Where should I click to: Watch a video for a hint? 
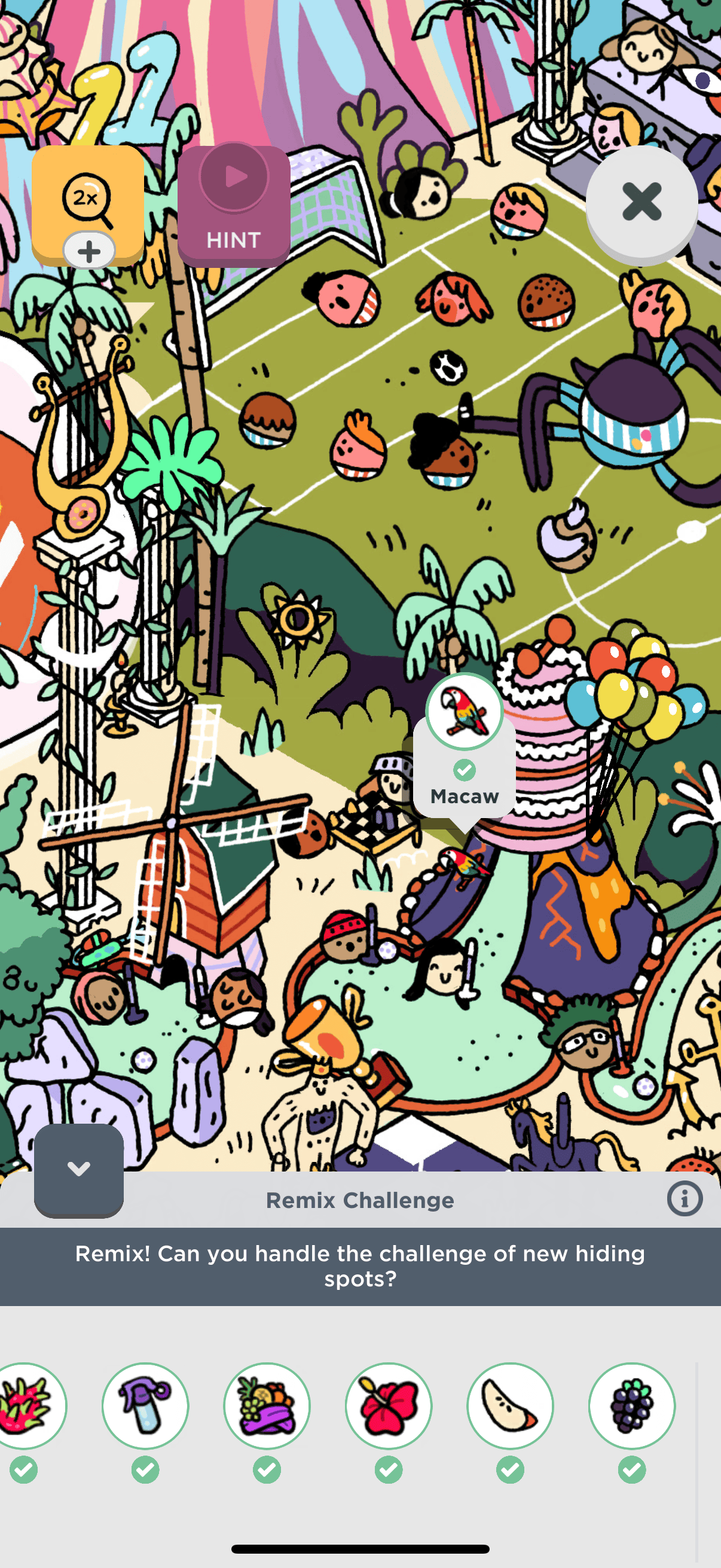click(234, 206)
